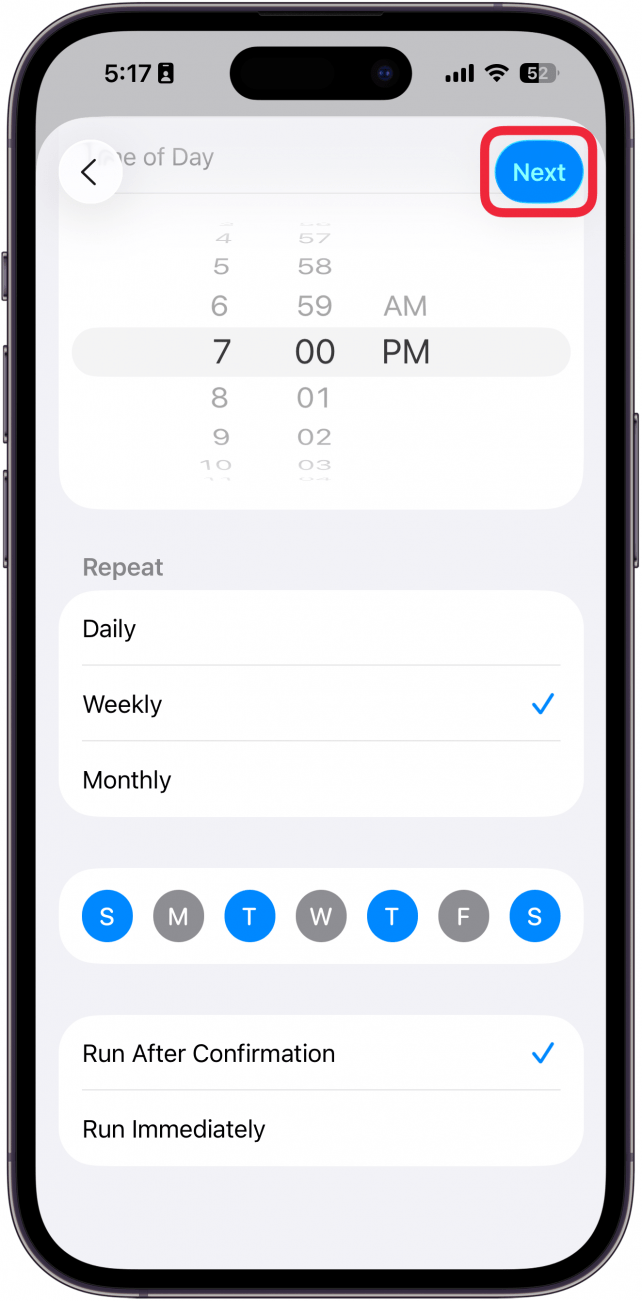Select Run After Confirmation
The width and height of the screenshot is (642, 1301).
(x=320, y=1053)
